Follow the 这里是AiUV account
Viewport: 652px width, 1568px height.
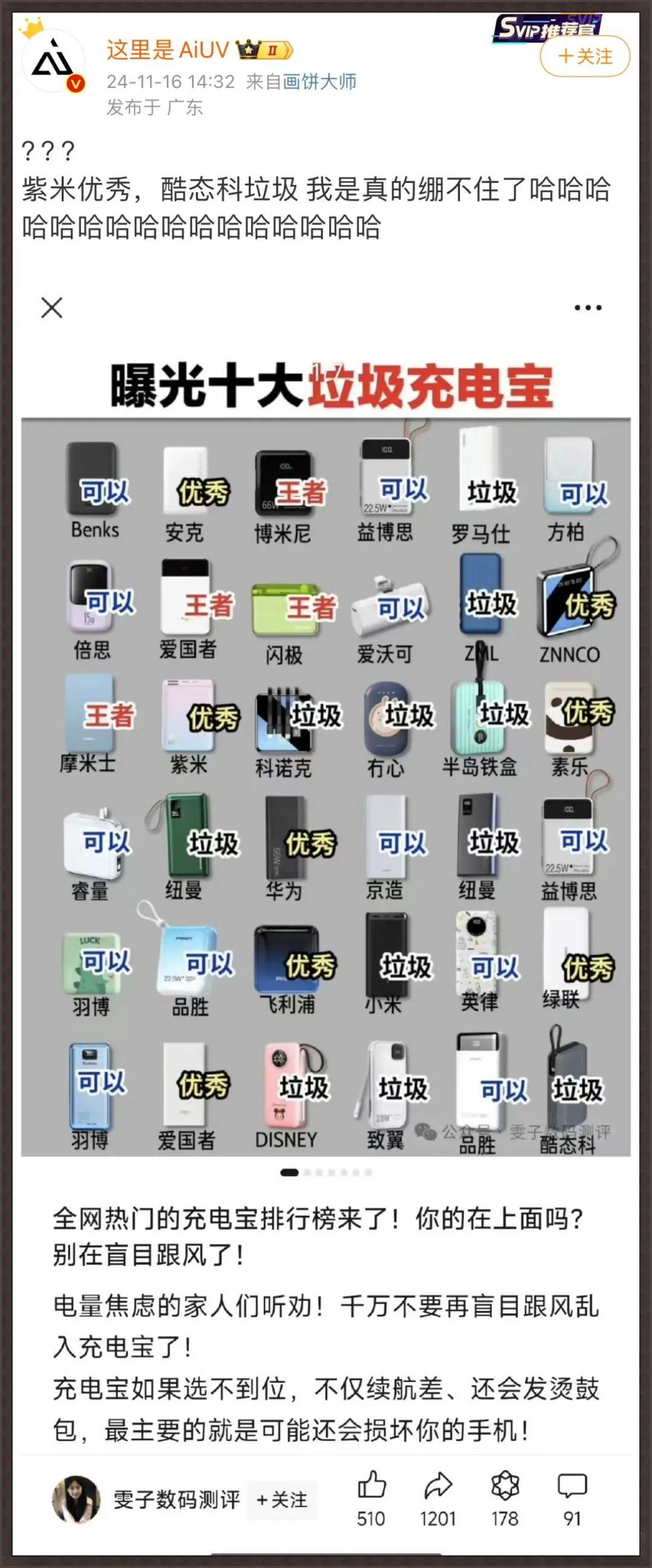pos(584,57)
